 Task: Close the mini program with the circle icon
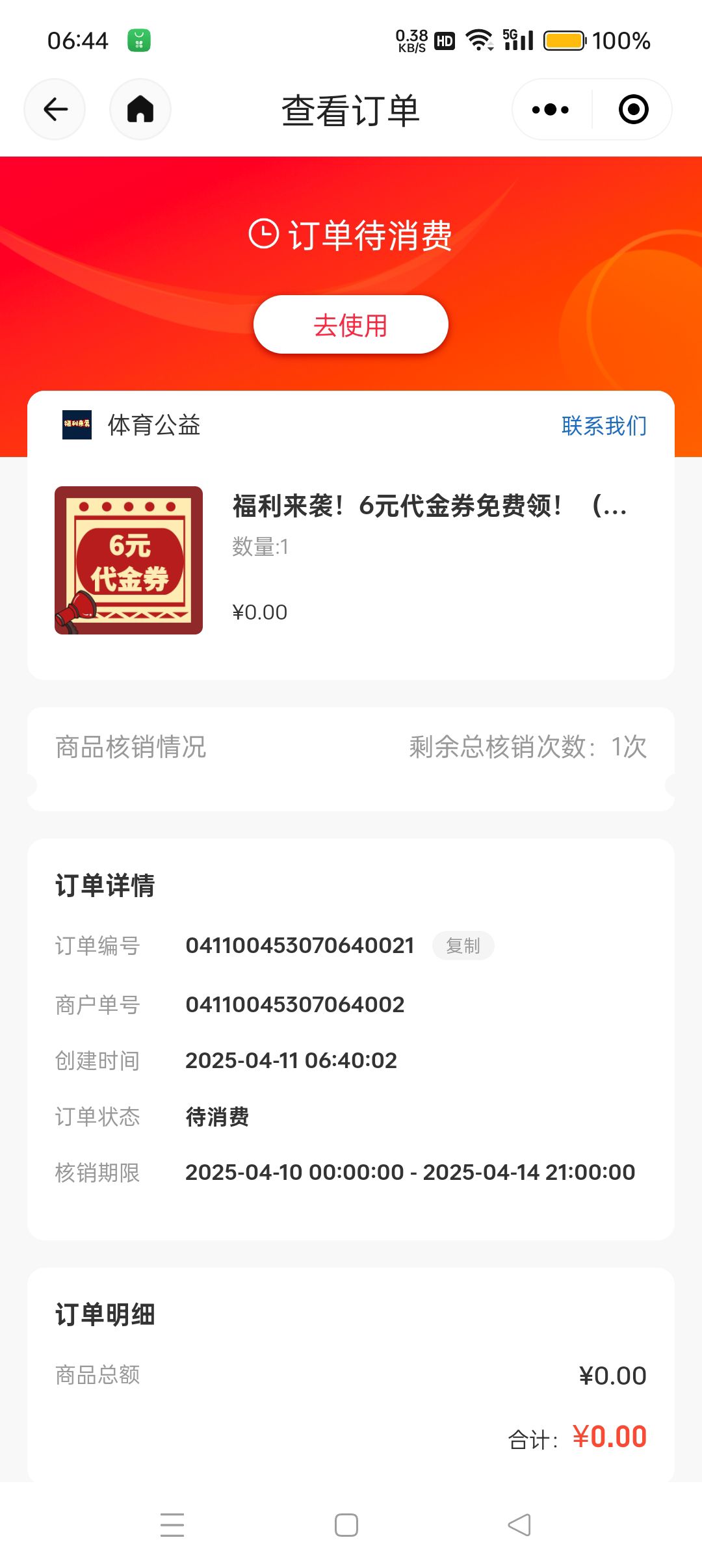[633, 109]
